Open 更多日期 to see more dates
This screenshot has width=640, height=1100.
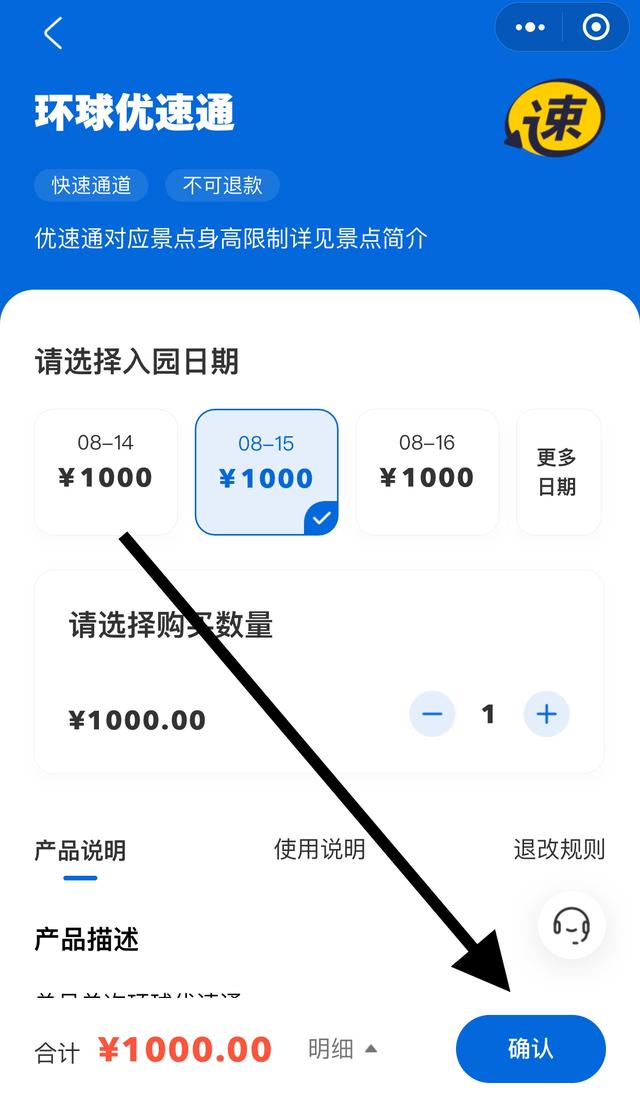pyautogui.click(x=557, y=472)
